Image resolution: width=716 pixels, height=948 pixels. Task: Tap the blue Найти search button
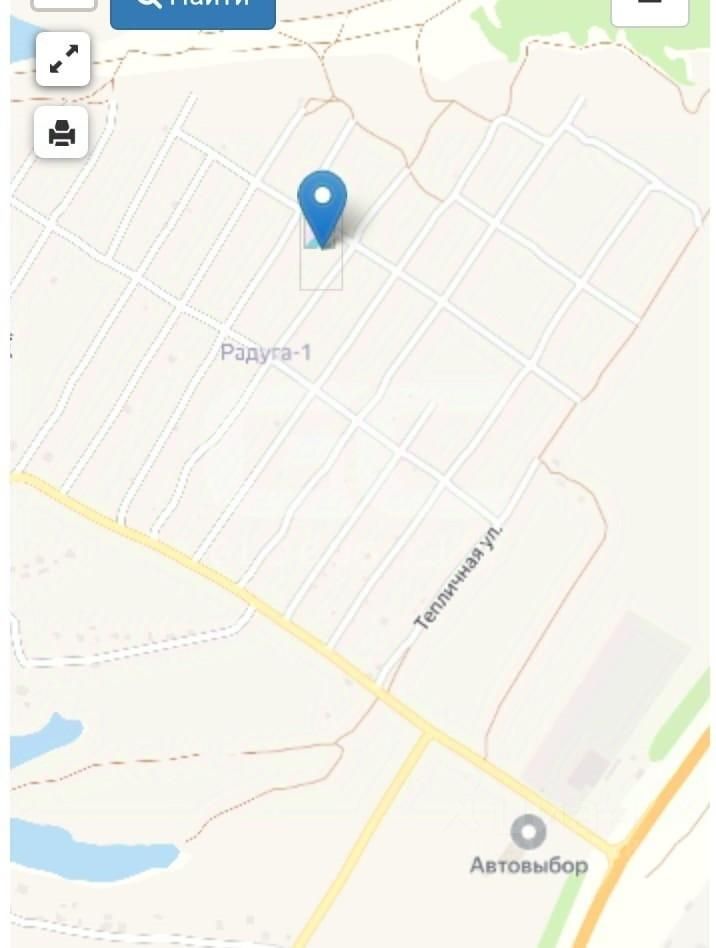(x=193, y=8)
